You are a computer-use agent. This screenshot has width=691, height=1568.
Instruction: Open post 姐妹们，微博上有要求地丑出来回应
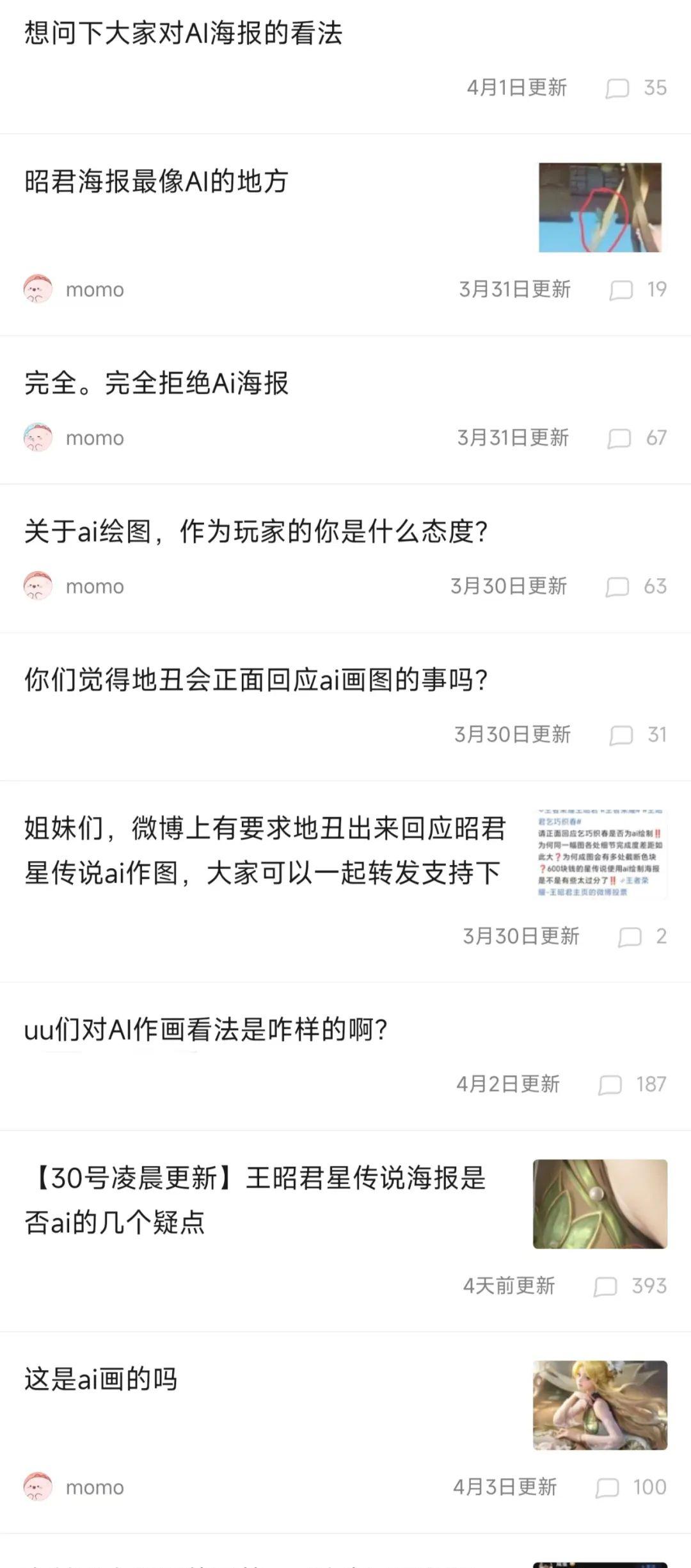(264, 850)
